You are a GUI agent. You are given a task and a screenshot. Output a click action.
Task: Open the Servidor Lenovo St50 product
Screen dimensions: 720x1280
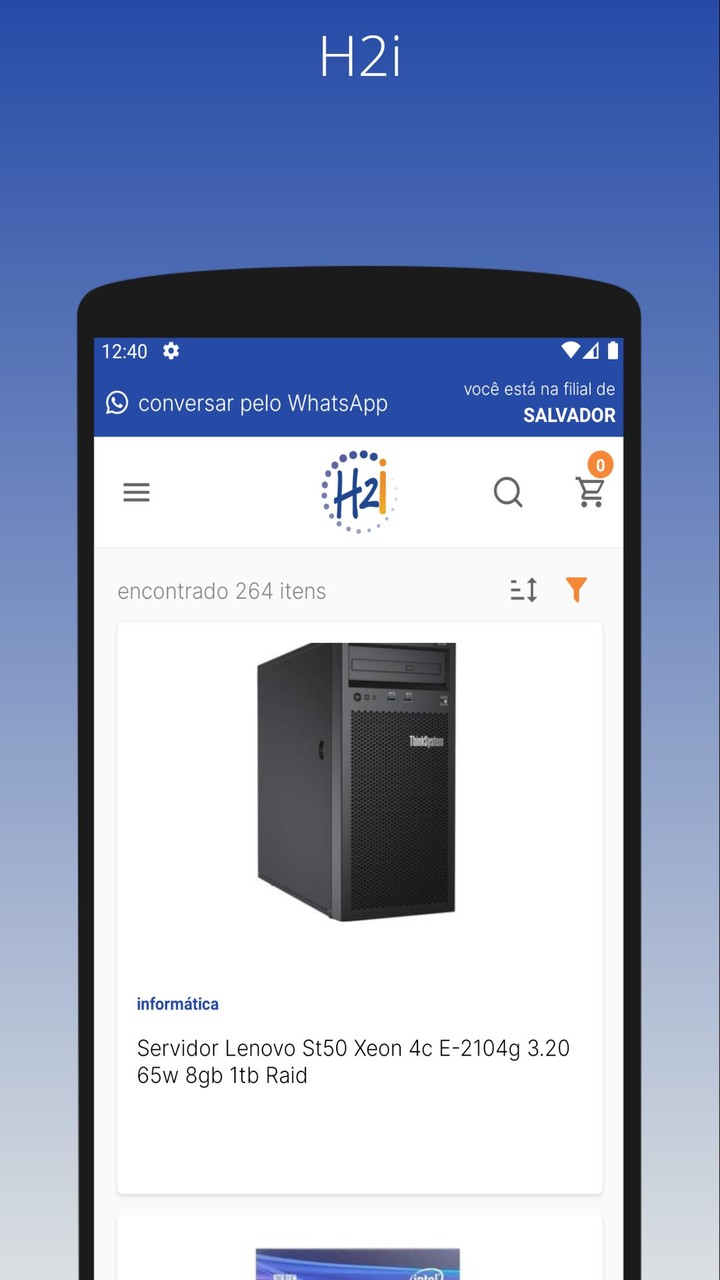click(x=353, y=1061)
